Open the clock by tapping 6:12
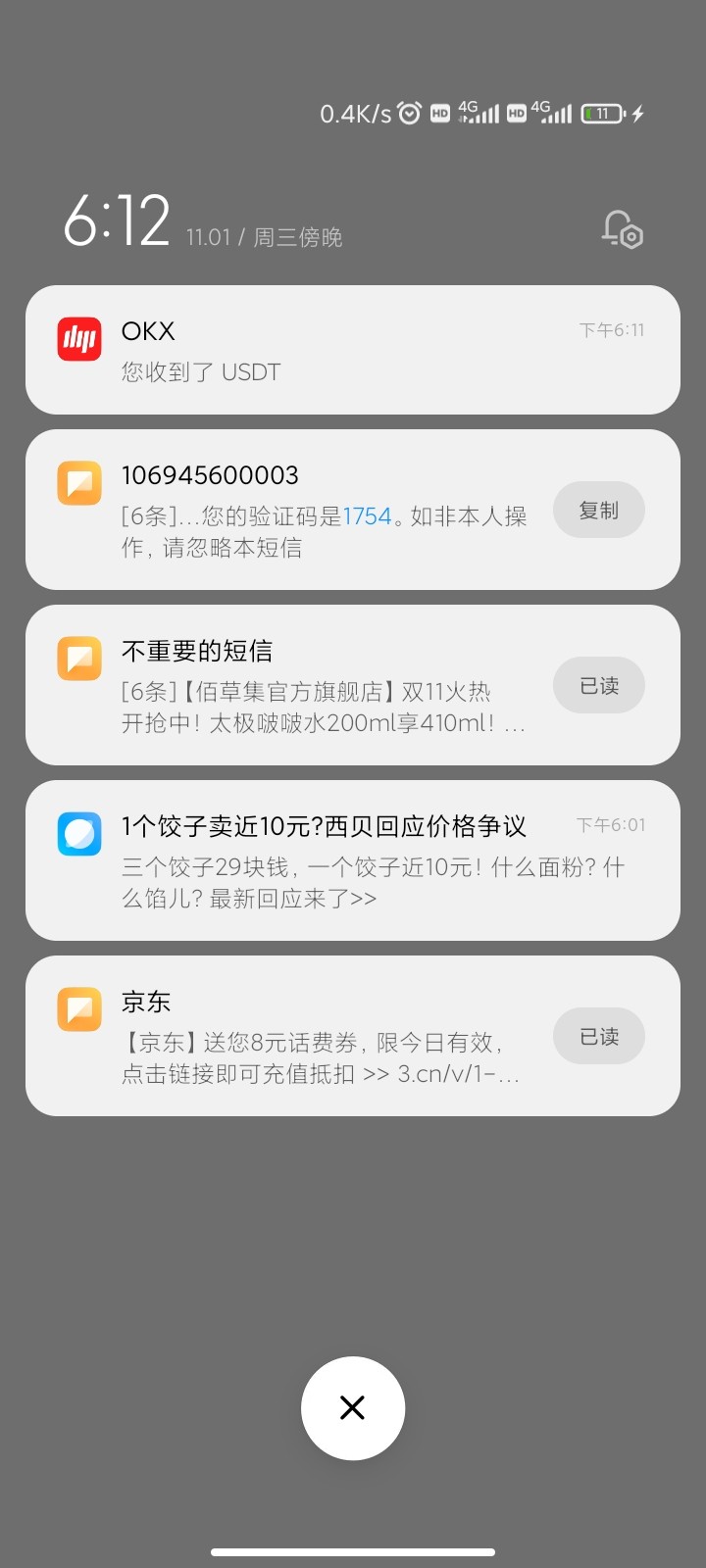 click(x=118, y=220)
